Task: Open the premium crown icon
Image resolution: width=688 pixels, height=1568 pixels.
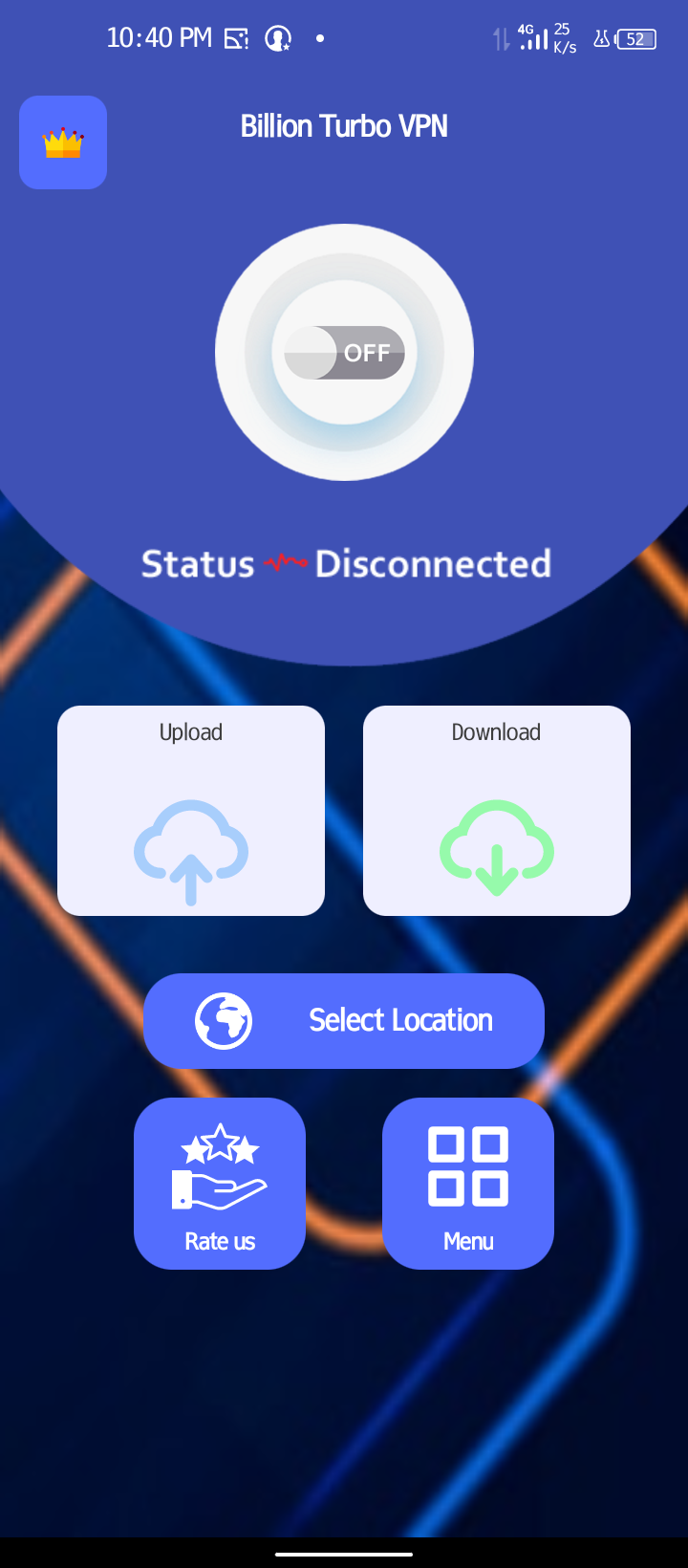Action: (x=63, y=142)
